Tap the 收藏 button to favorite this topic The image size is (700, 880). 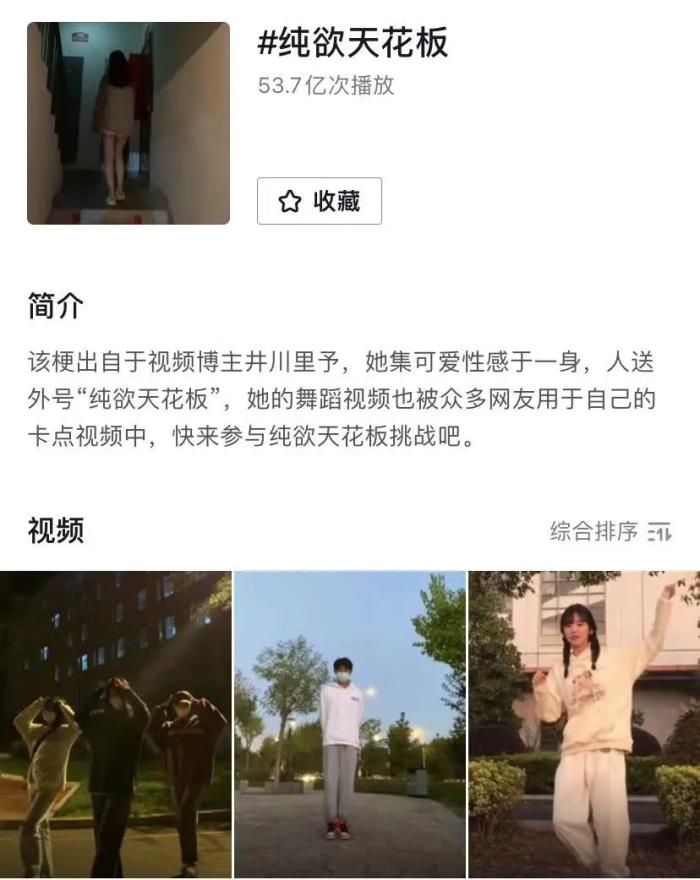pos(319,201)
